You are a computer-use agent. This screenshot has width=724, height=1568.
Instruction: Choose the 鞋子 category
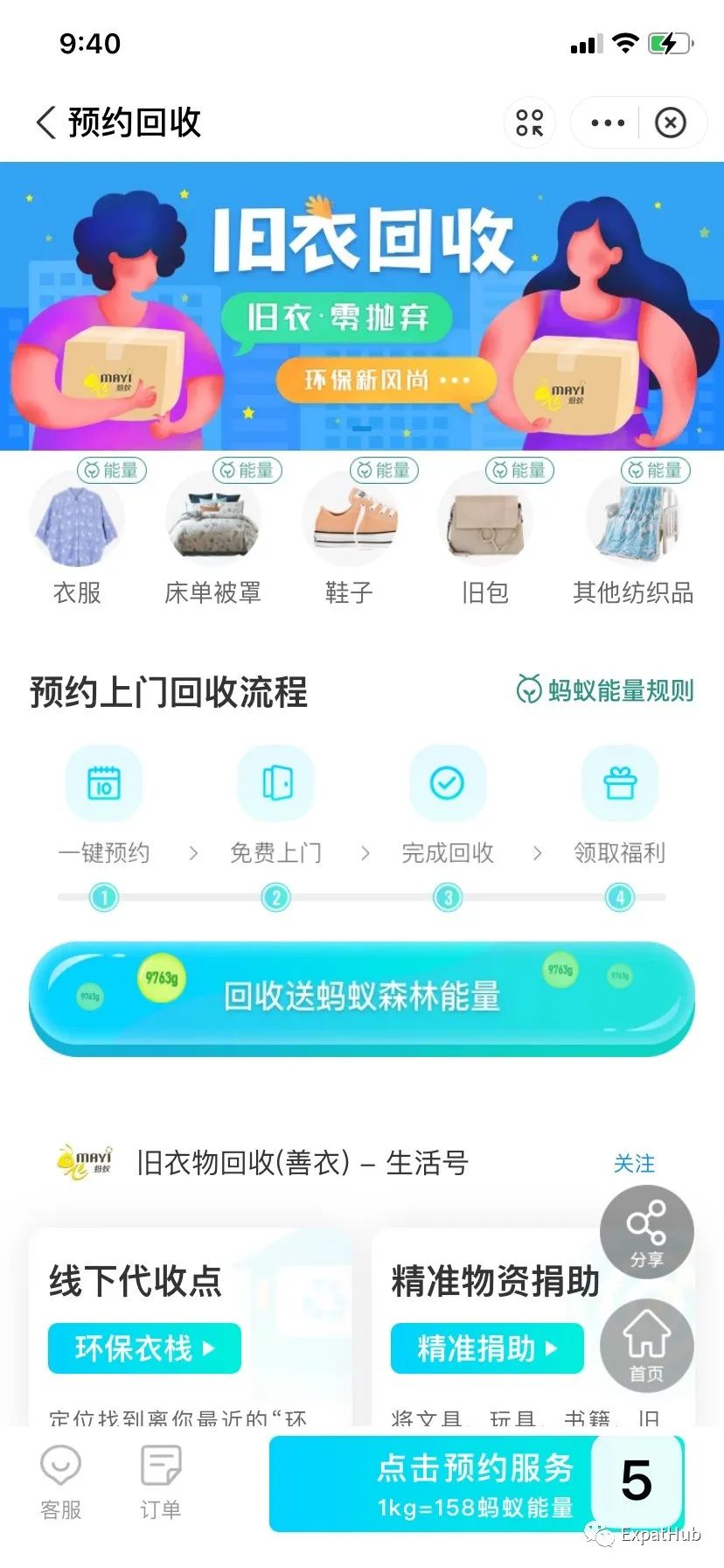tap(350, 534)
